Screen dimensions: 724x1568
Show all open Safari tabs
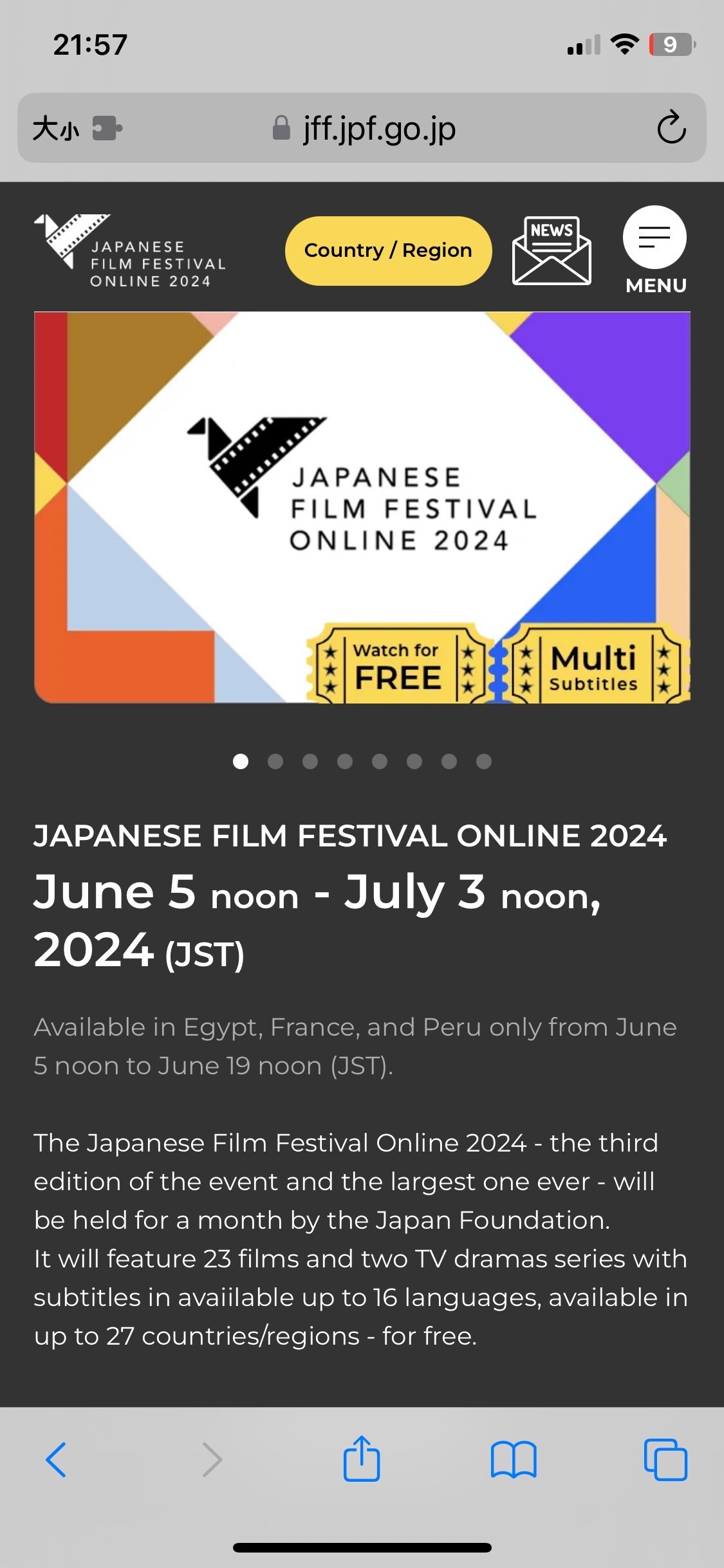click(665, 1459)
